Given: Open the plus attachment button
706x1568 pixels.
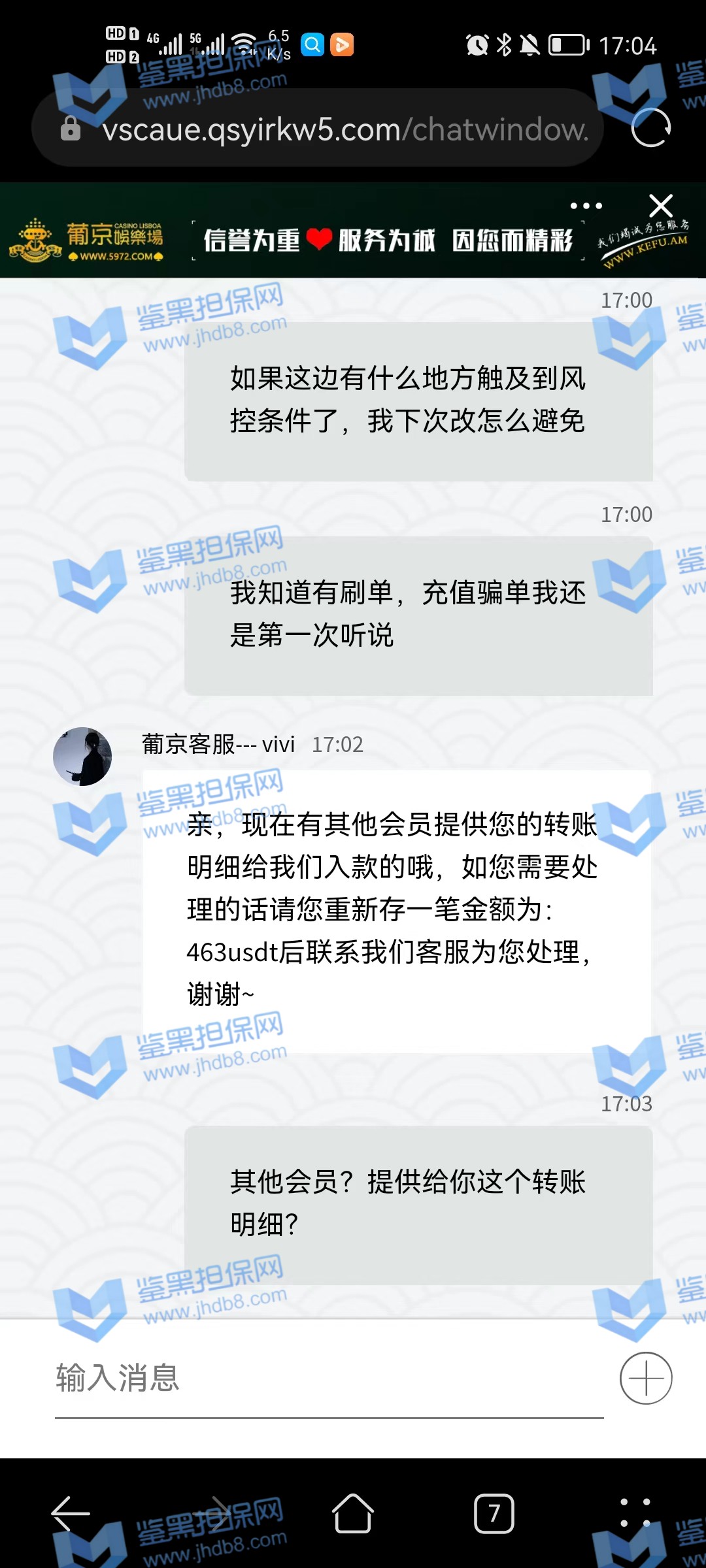Looking at the screenshot, I should point(646,1379).
